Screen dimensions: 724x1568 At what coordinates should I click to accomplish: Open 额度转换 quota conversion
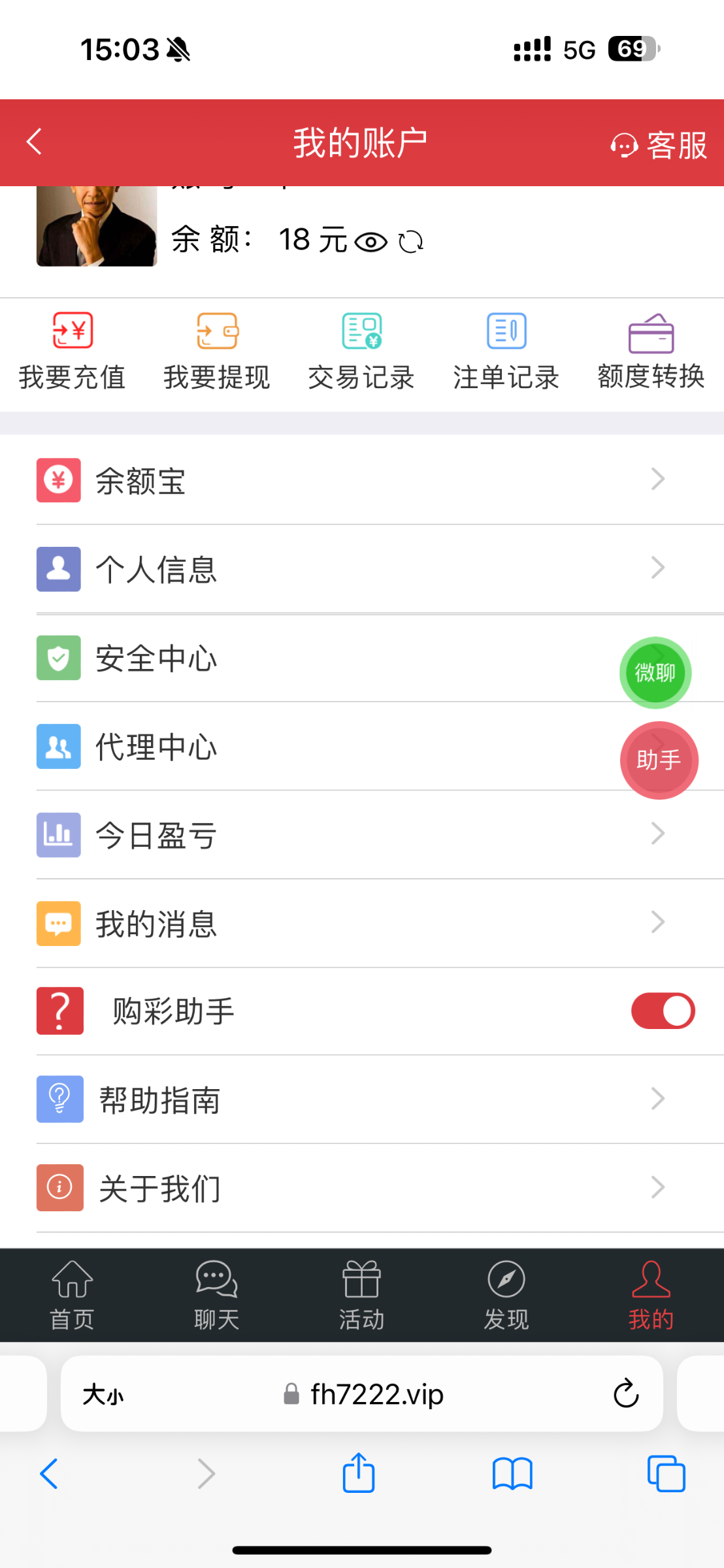[651, 351]
